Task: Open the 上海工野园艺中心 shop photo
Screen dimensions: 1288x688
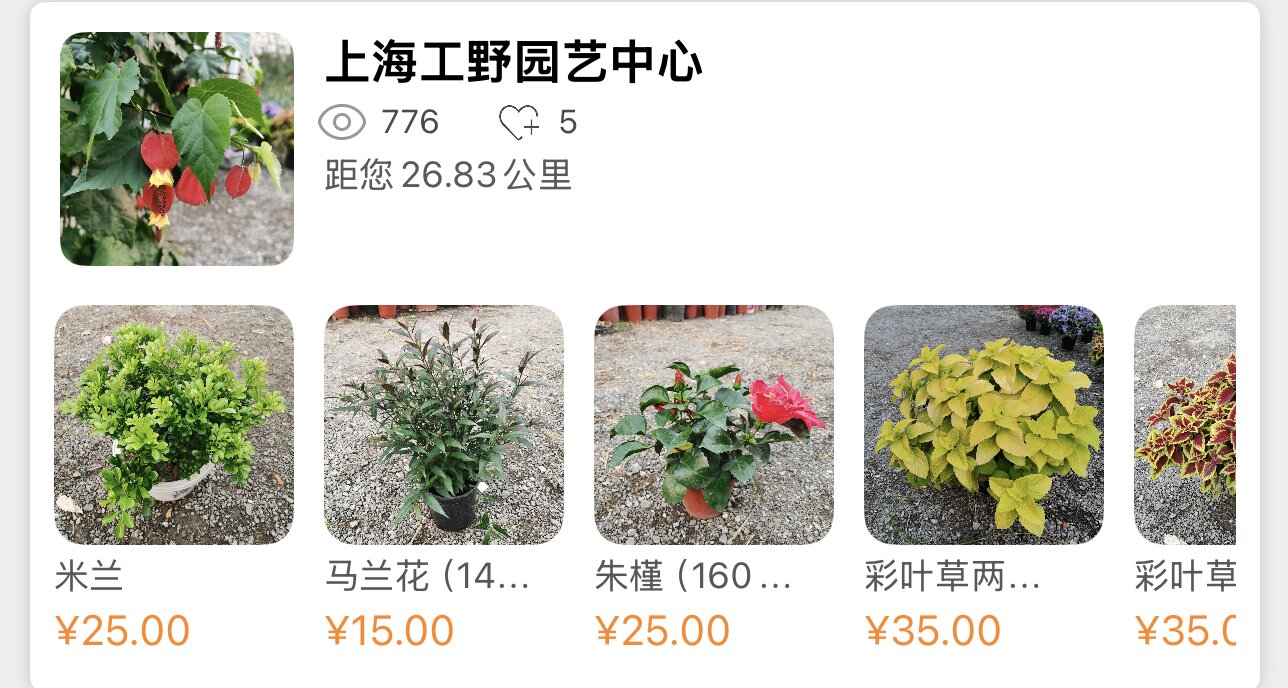Action: click(x=177, y=149)
